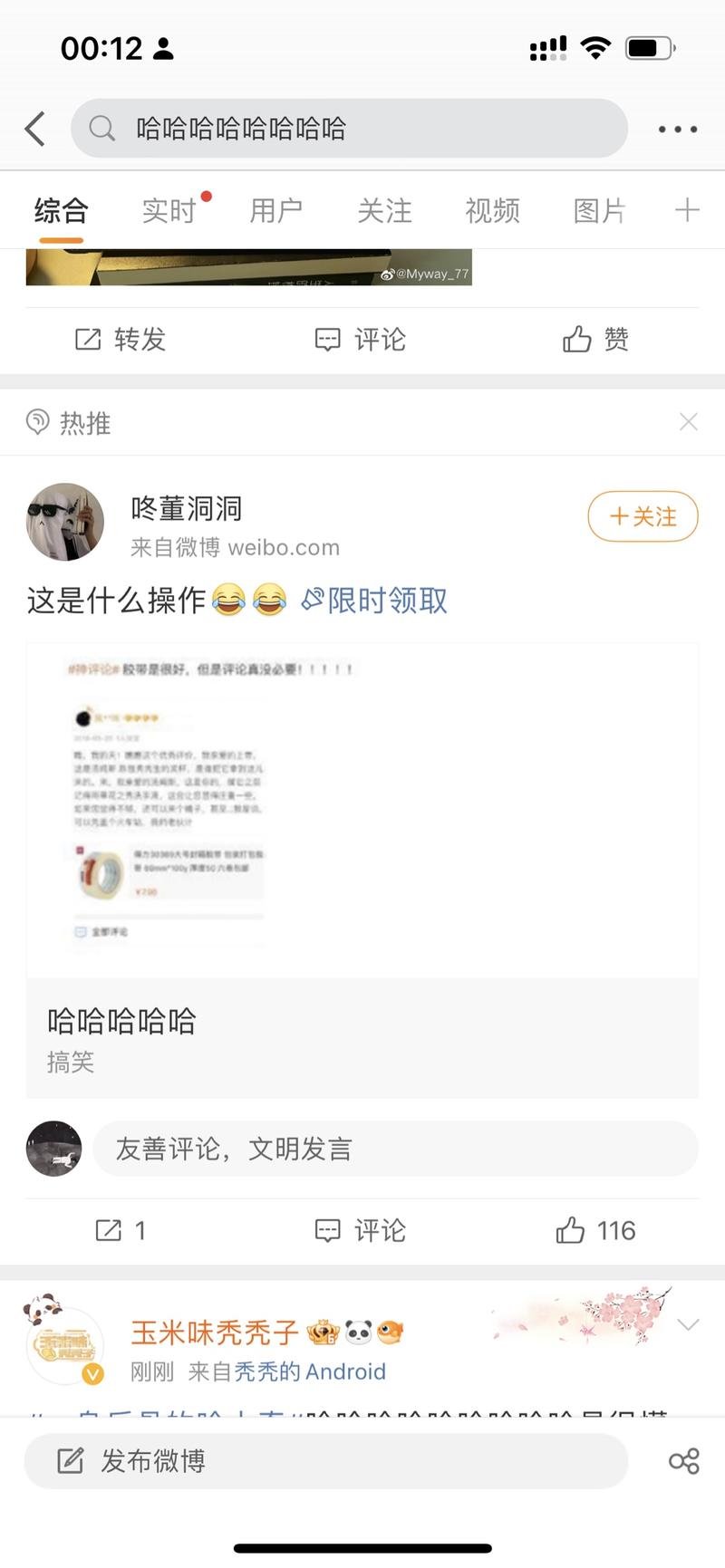This screenshot has height=1568, width=725.
Task: Follow user 咚董洞洞
Action: (x=643, y=516)
